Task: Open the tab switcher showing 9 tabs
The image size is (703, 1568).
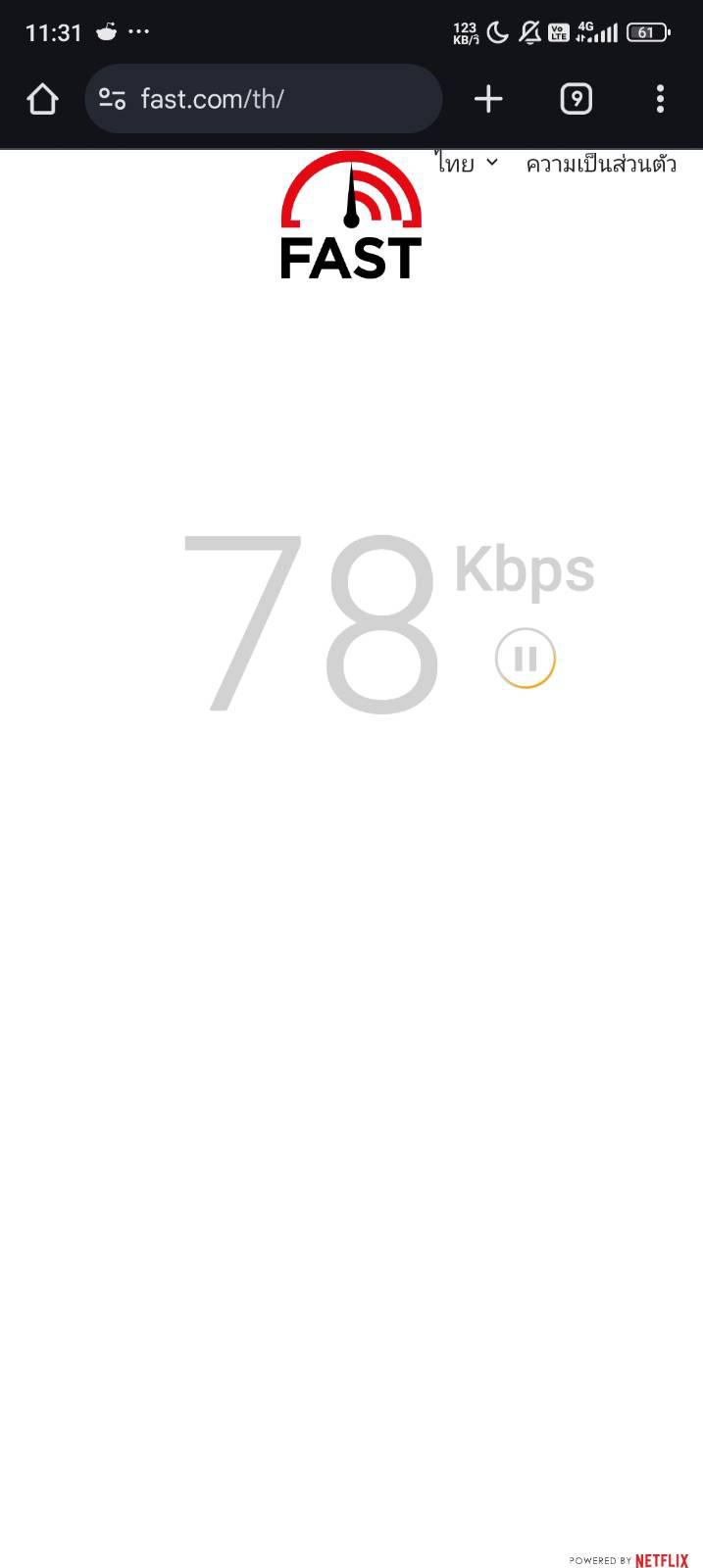Action: (x=576, y=99)
